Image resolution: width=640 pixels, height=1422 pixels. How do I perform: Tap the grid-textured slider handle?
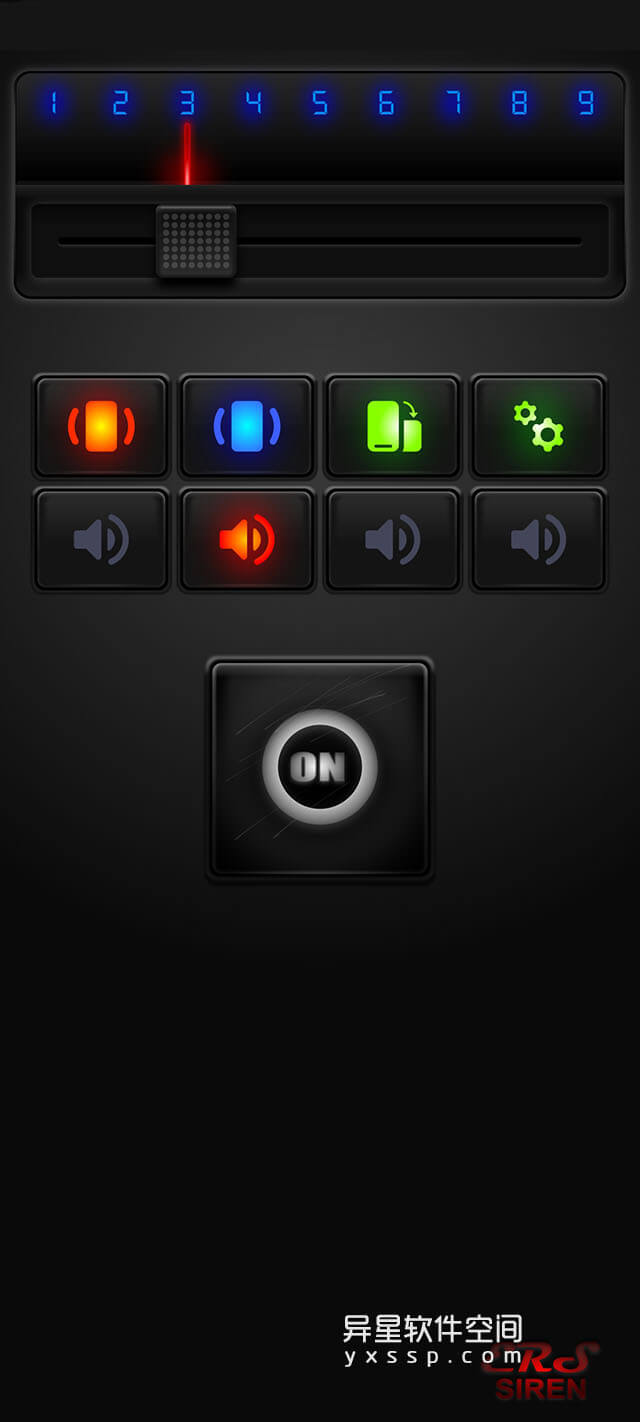tap(196, 241)
